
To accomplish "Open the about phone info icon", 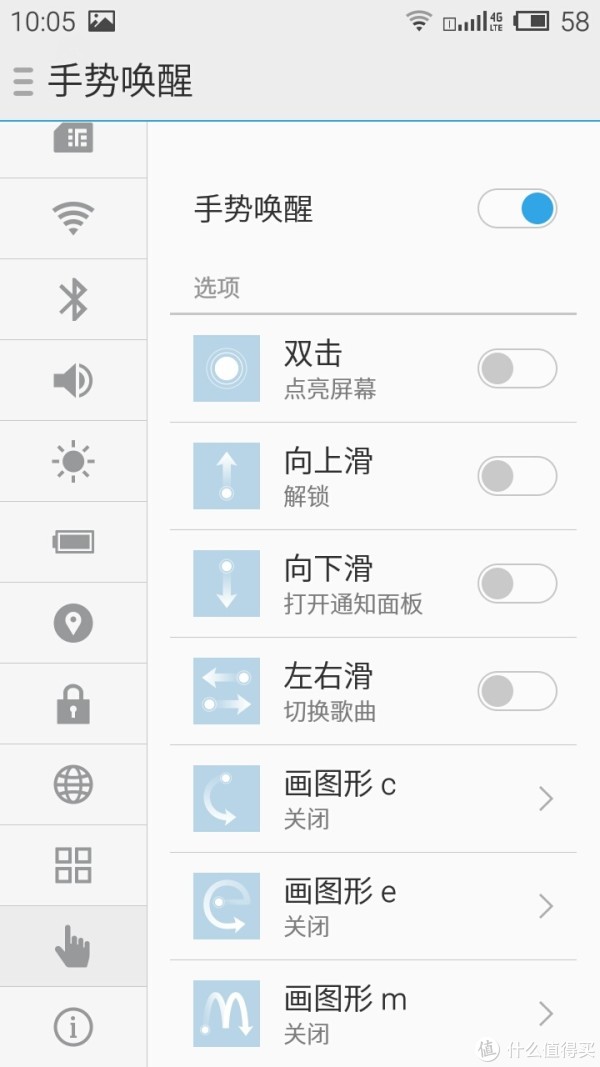I will coord(73,1026).
